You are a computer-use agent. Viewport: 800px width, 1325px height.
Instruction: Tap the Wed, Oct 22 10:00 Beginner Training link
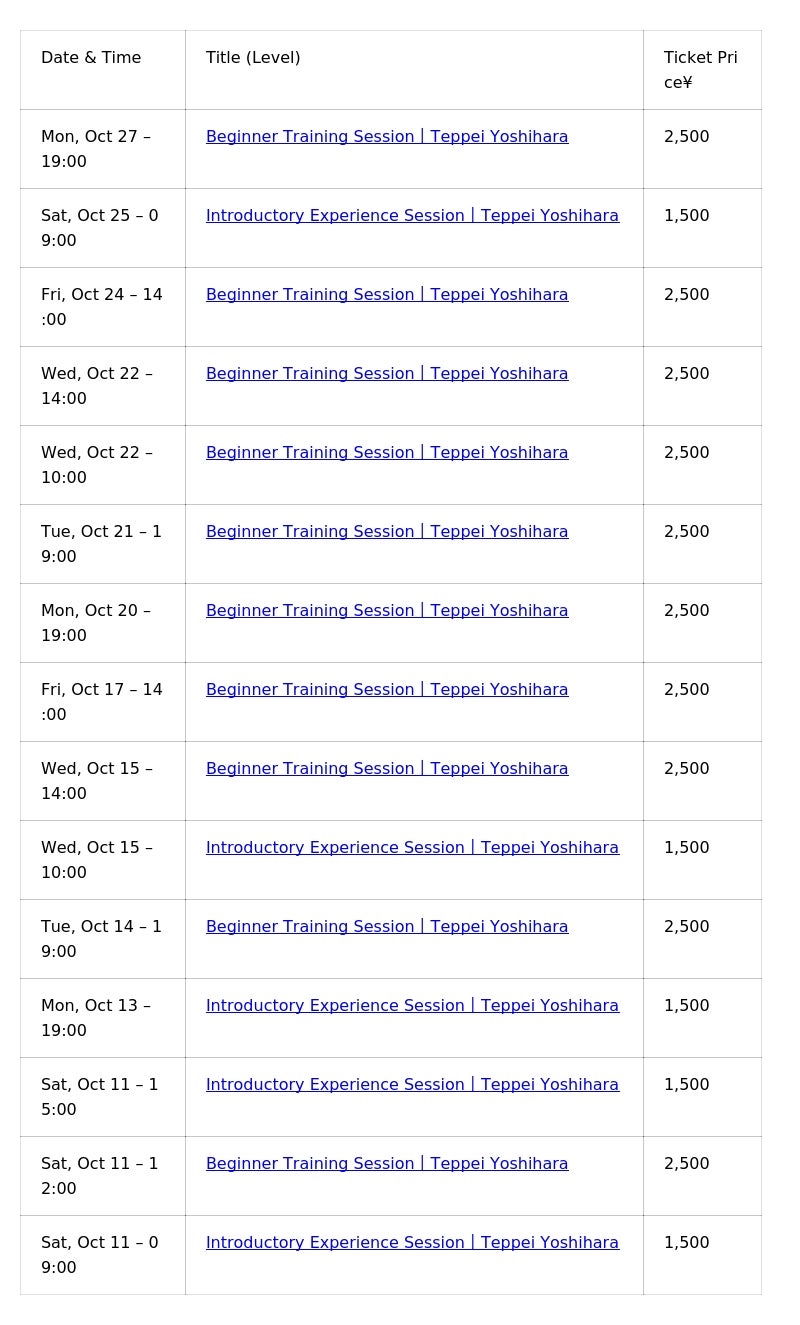coord(387,453)
